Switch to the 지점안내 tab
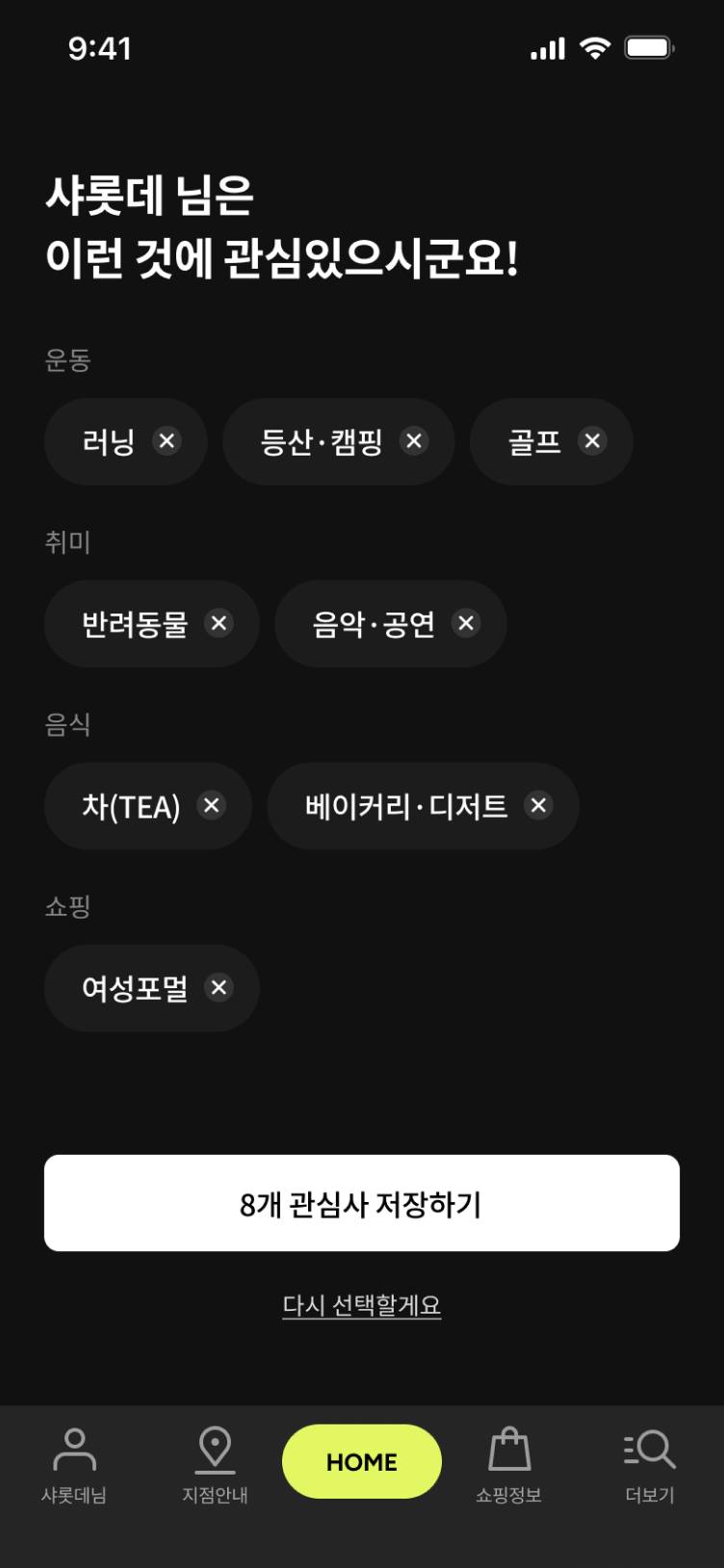 pos(215,1466)
